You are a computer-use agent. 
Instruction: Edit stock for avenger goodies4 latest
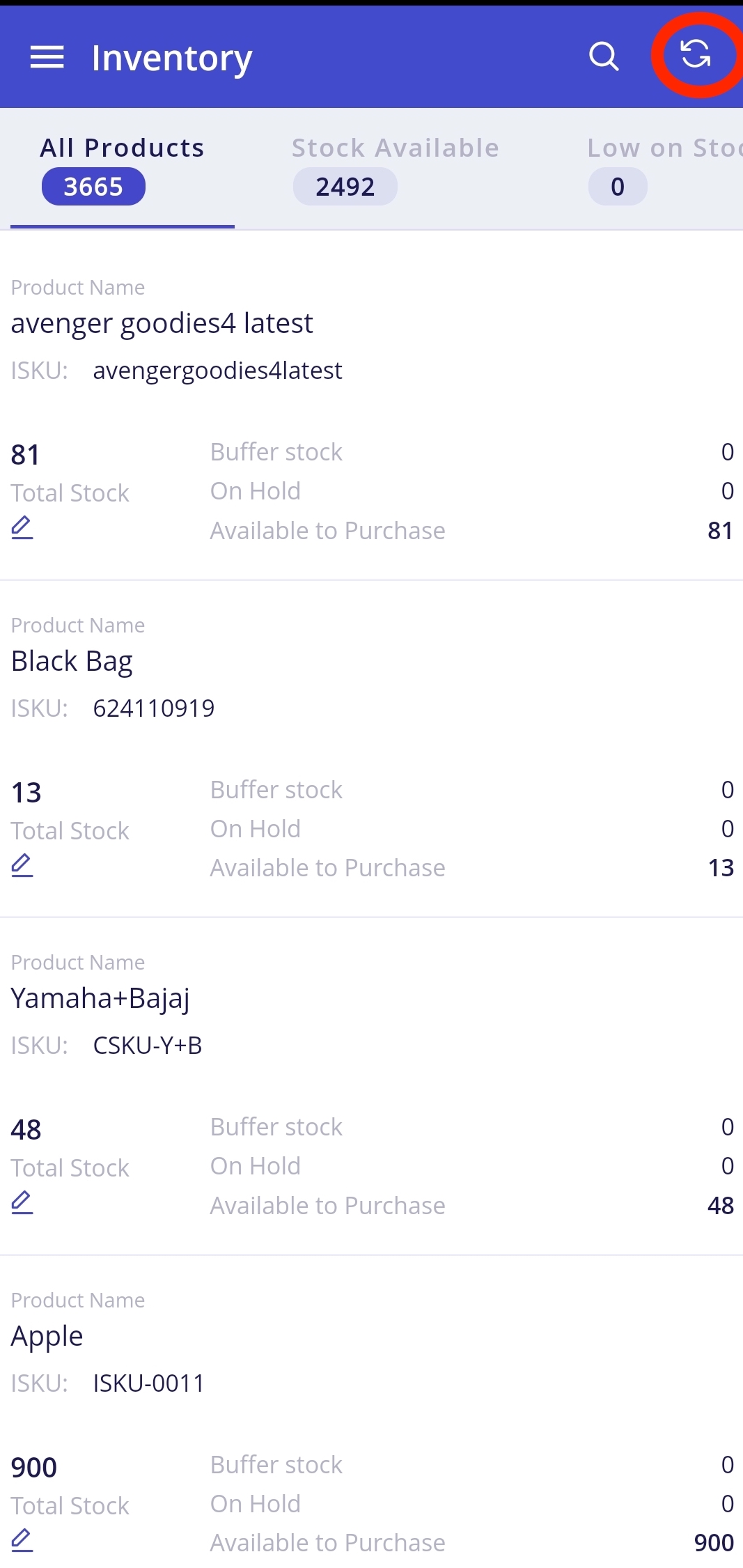coord(22,528)
